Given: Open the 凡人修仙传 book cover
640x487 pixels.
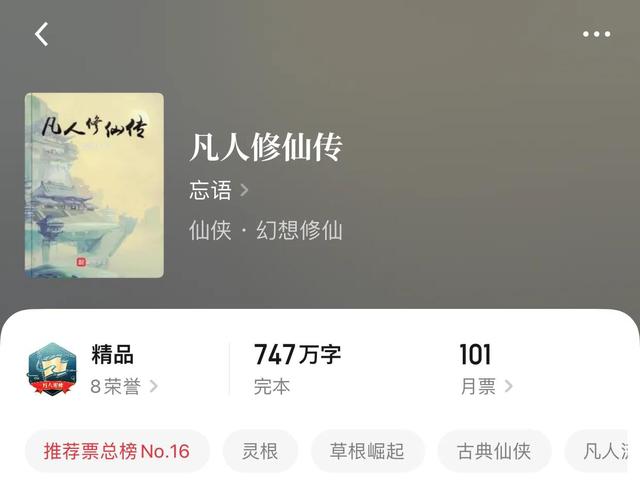Looking at the screenshot, I should click(x=95, y=185).
